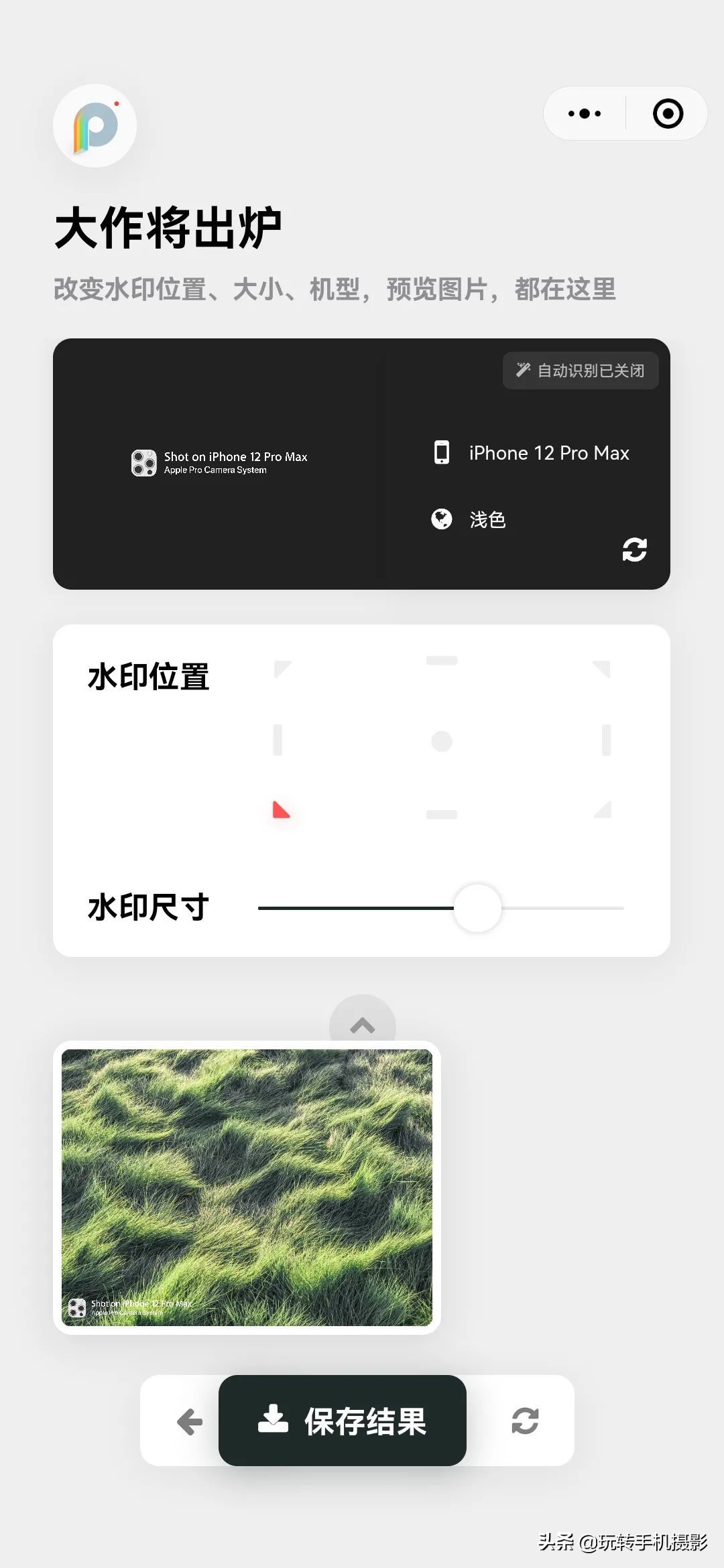Click the globe icon next to 浅色
Viewport: 724px width, 1568px height.
[x=442, y=519]
